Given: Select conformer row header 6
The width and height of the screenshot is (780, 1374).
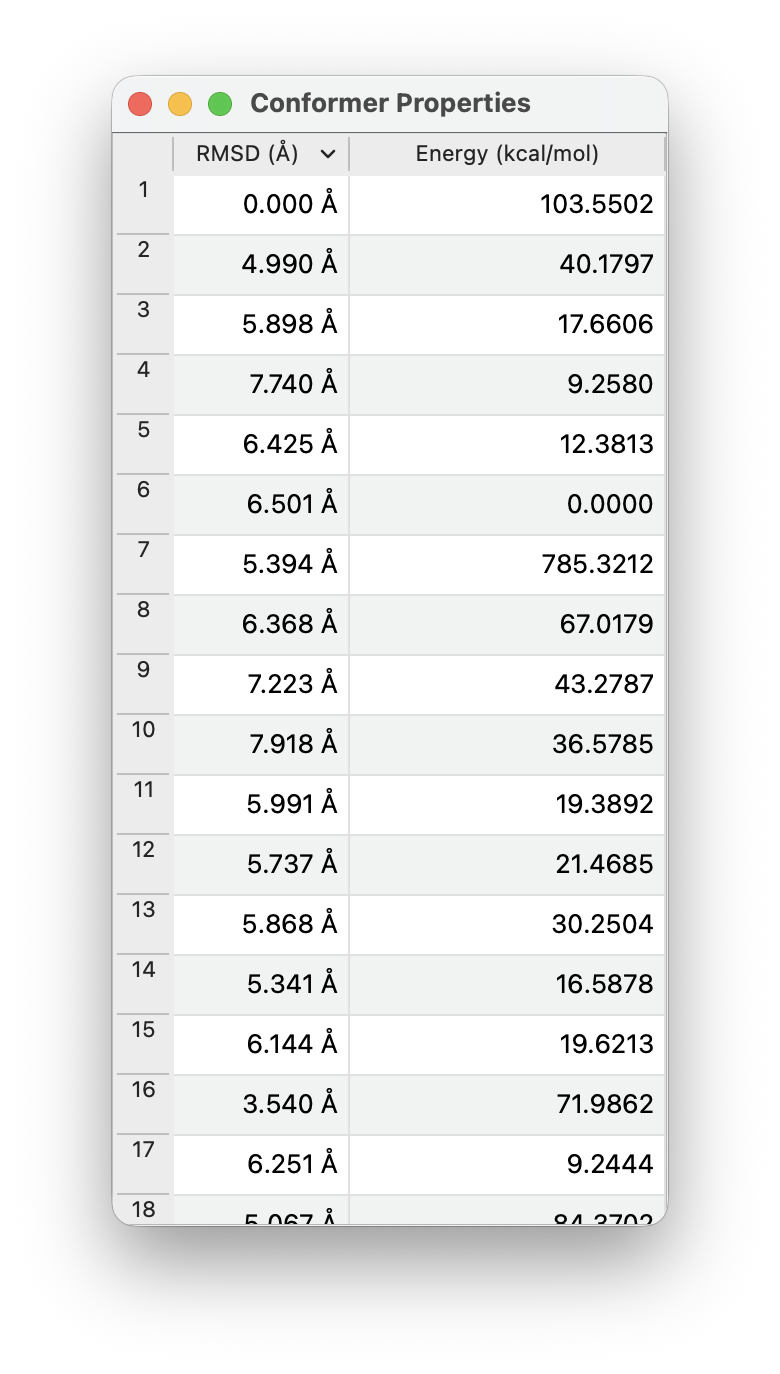Looking at the screenshot, I should pos(143,503).
